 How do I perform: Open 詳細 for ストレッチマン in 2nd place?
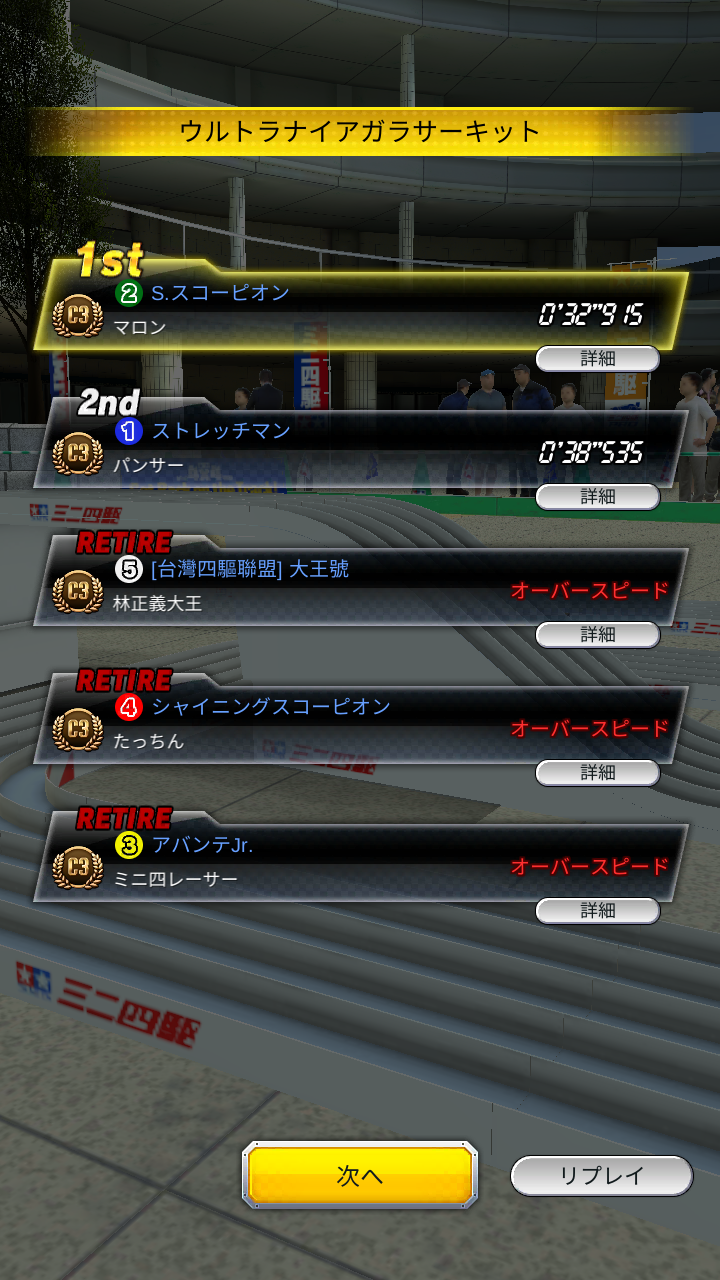598,496
